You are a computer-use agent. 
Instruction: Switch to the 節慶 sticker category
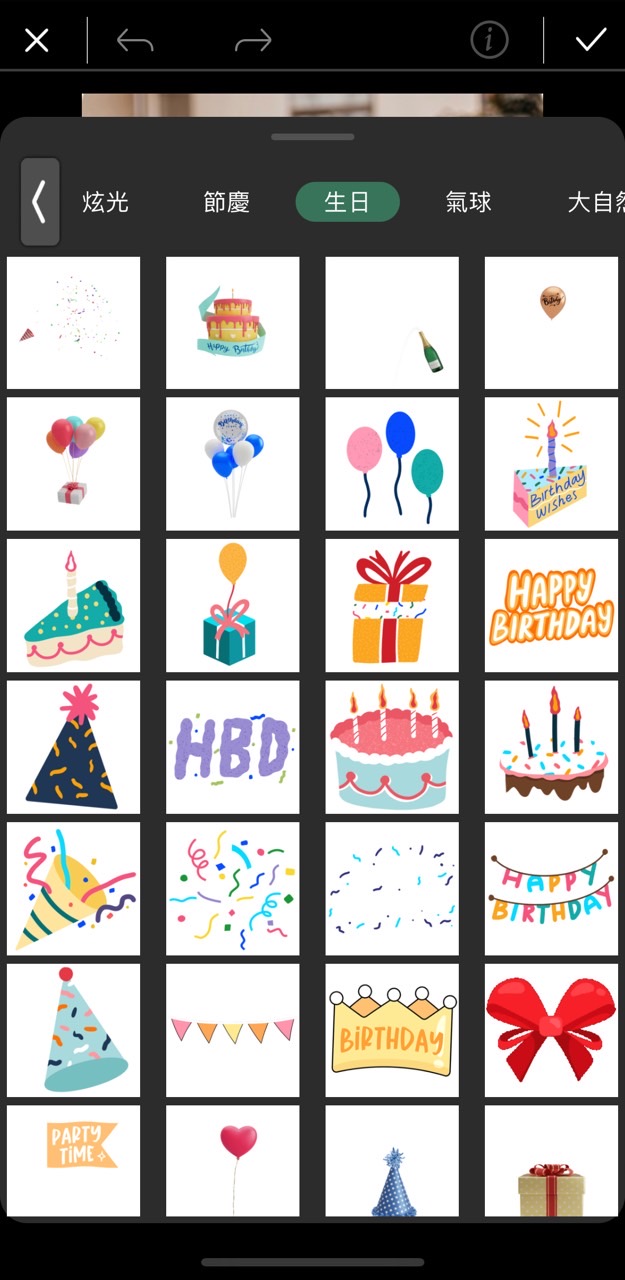pos(226,202)
